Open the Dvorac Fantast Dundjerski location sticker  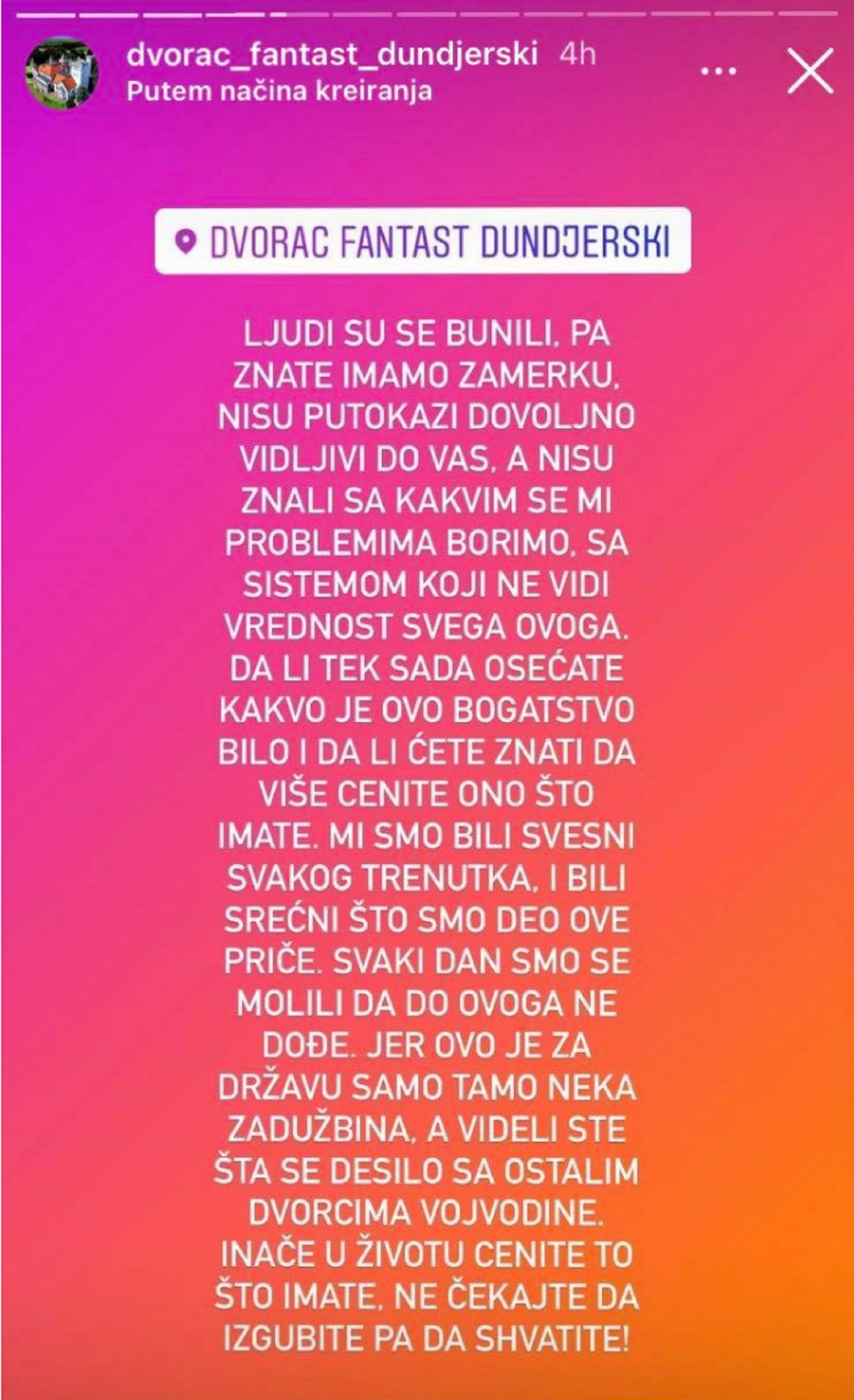(423, 241)
